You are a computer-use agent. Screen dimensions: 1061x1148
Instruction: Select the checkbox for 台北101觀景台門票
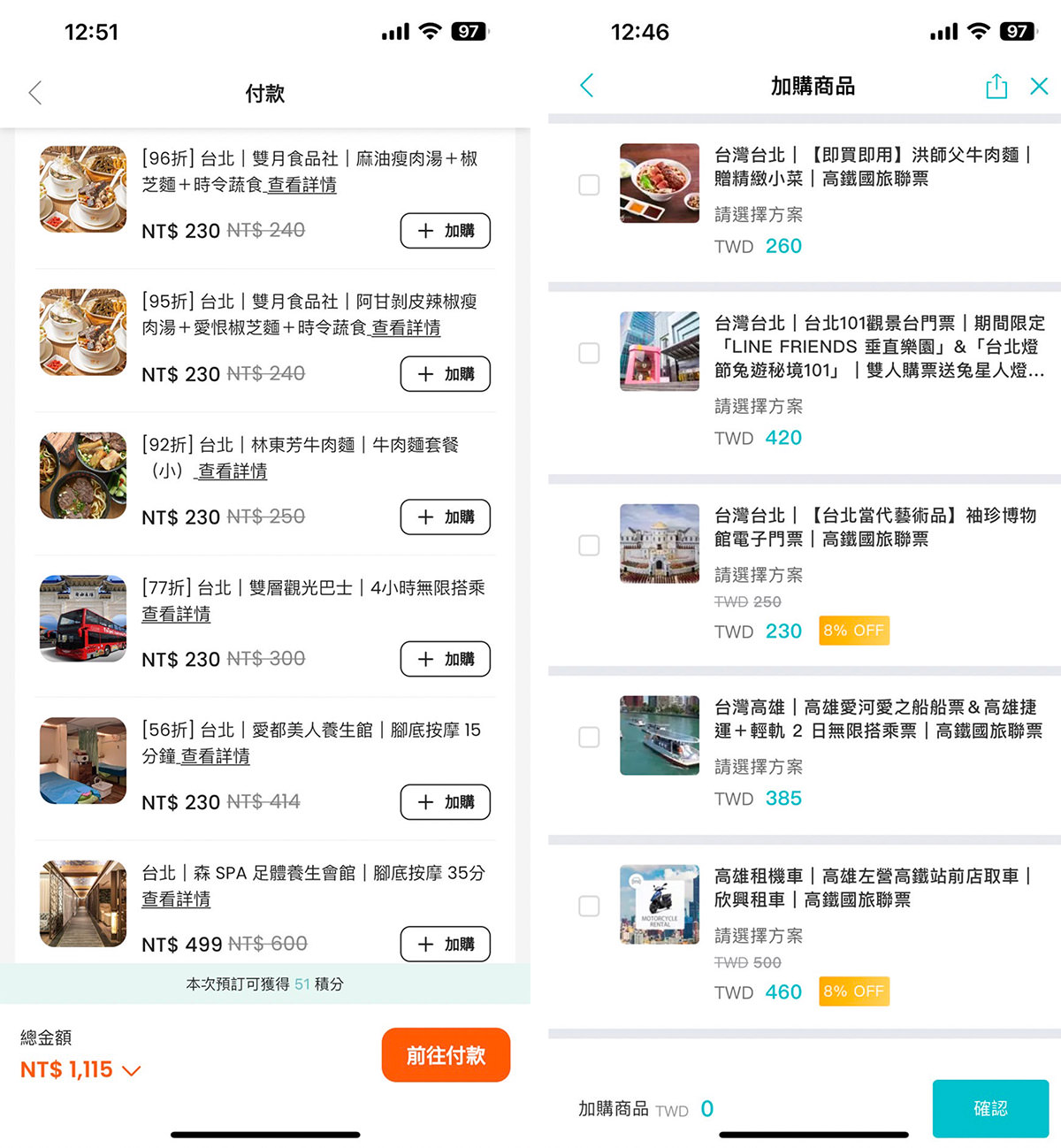[x=588, y=353]
